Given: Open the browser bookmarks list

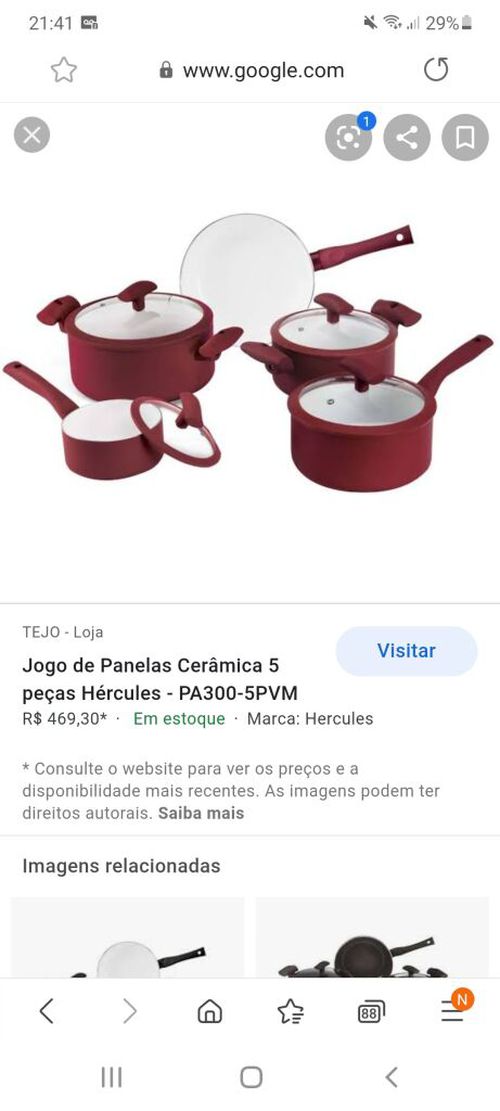Looking at the screenshot, I should 290,1011.
